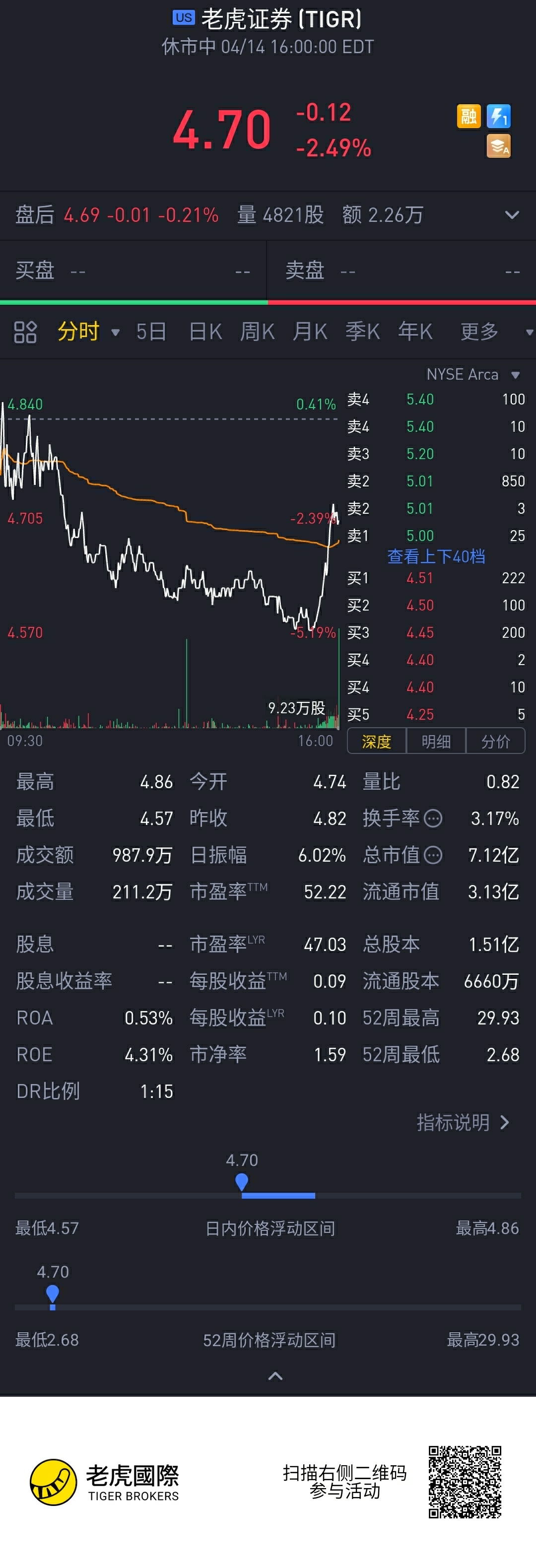Open the chart layout grid icon
Image resolution: width=536 pixels, height=1568 pixels.
pos(25,332)
